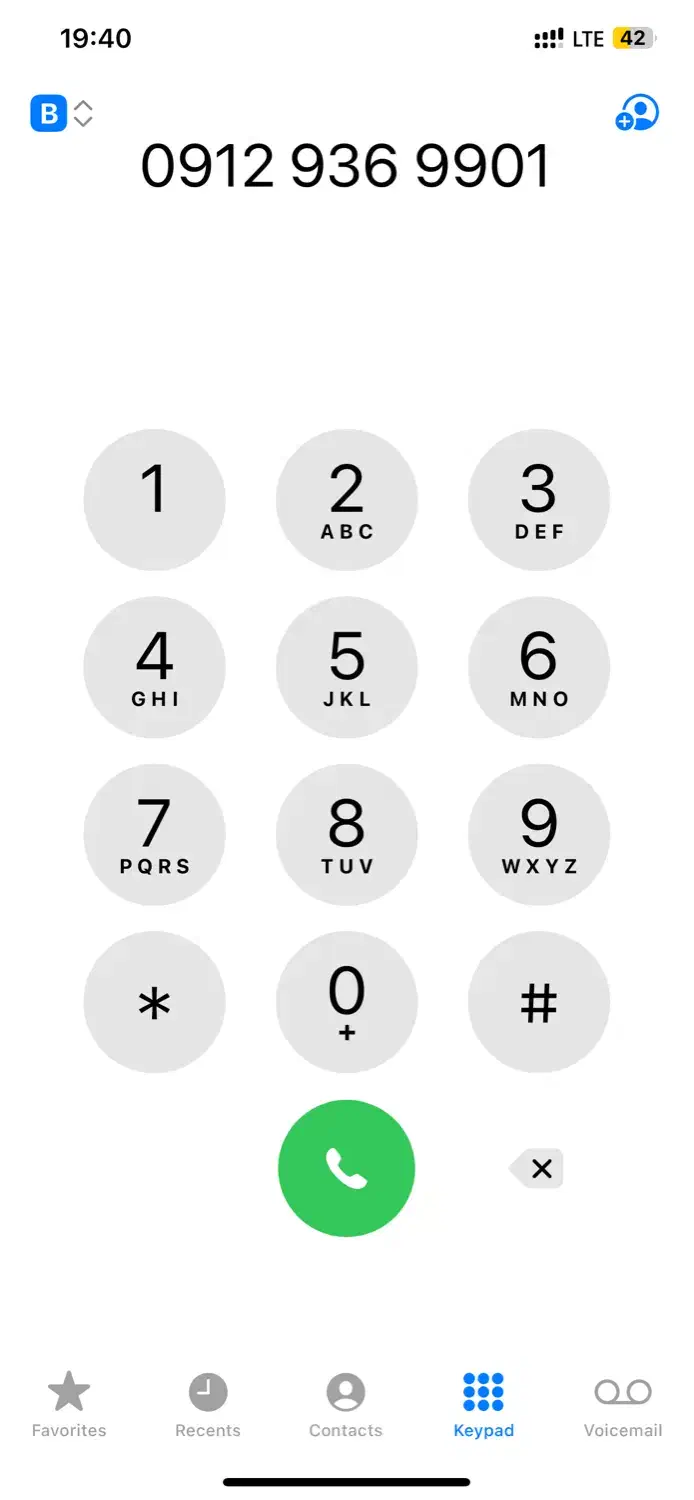
Task: Tap the 8 TUV key
Action: coord(346,834)
